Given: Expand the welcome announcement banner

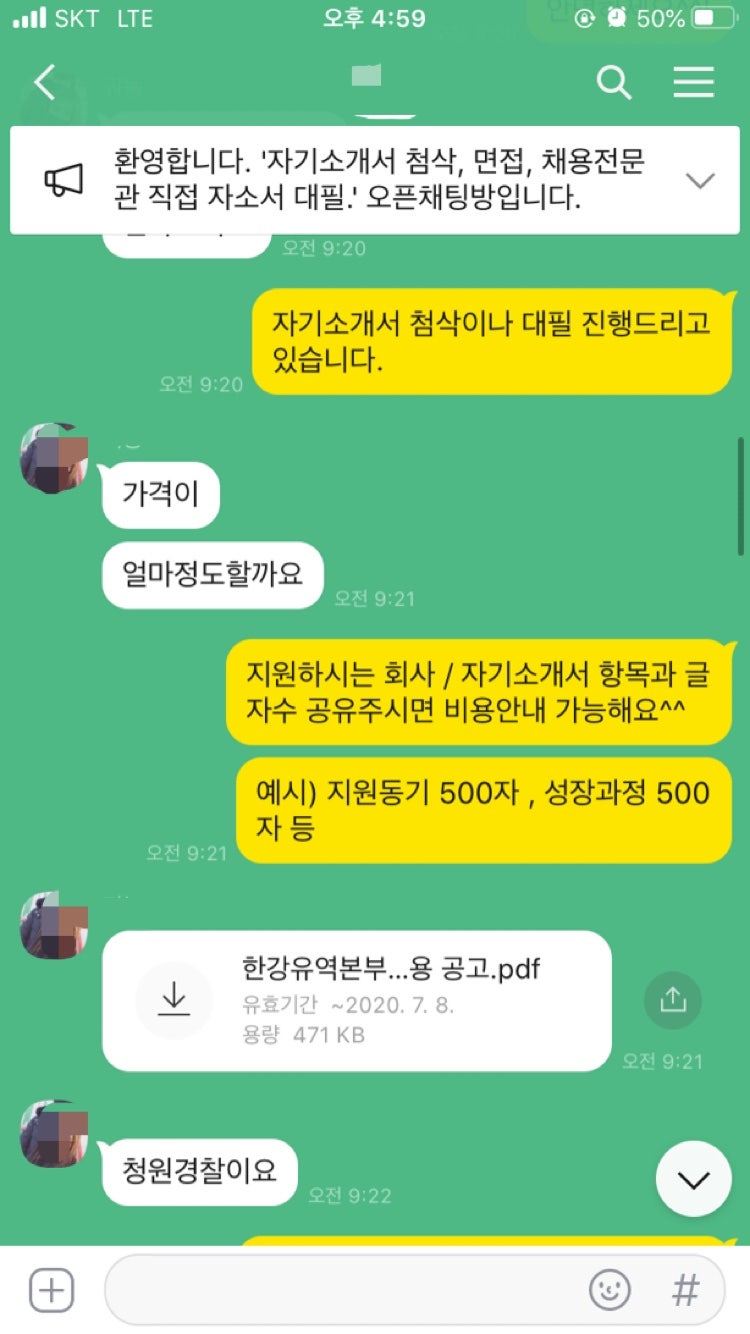Looking at the screenshot, I should click(x=699, y=180).
